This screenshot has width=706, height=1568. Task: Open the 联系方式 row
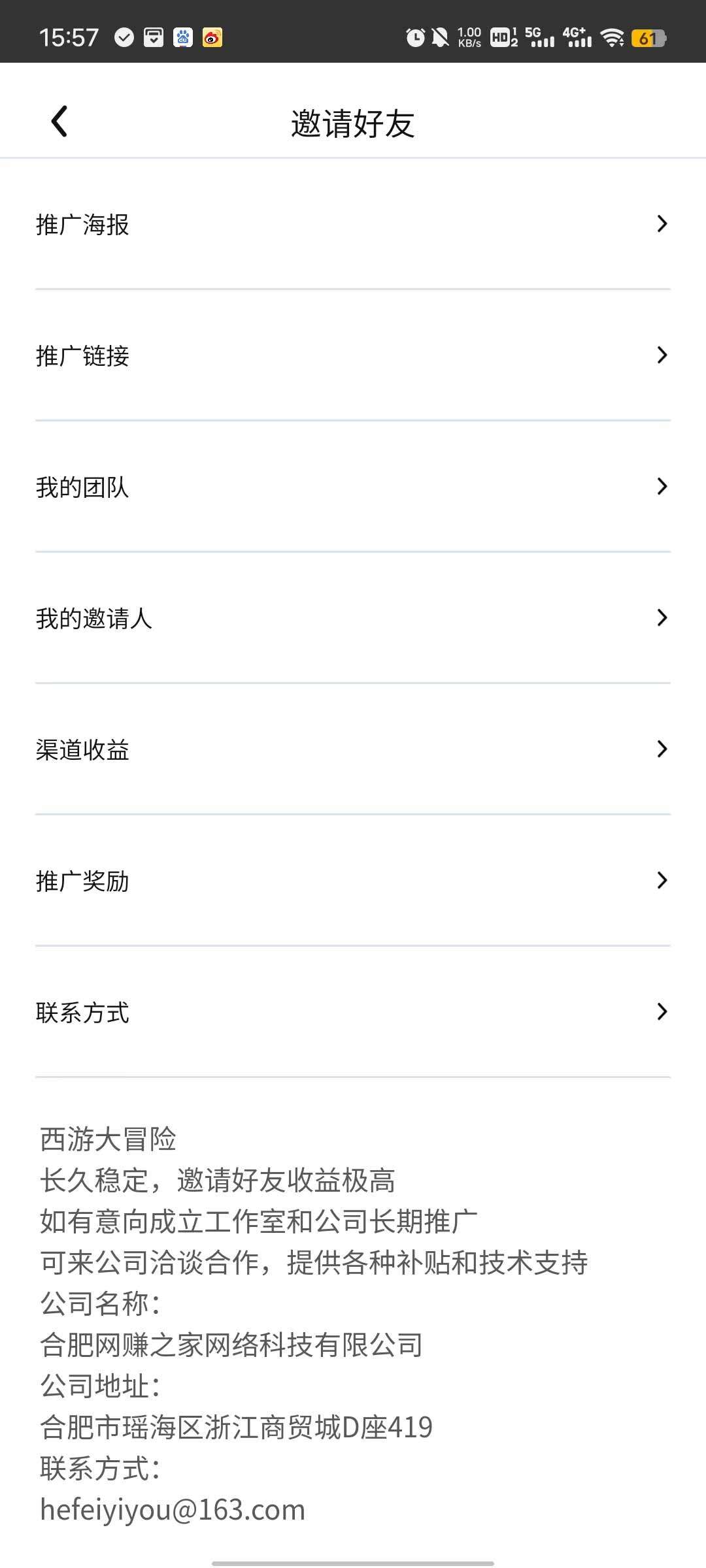click(x=353, y=1012)
